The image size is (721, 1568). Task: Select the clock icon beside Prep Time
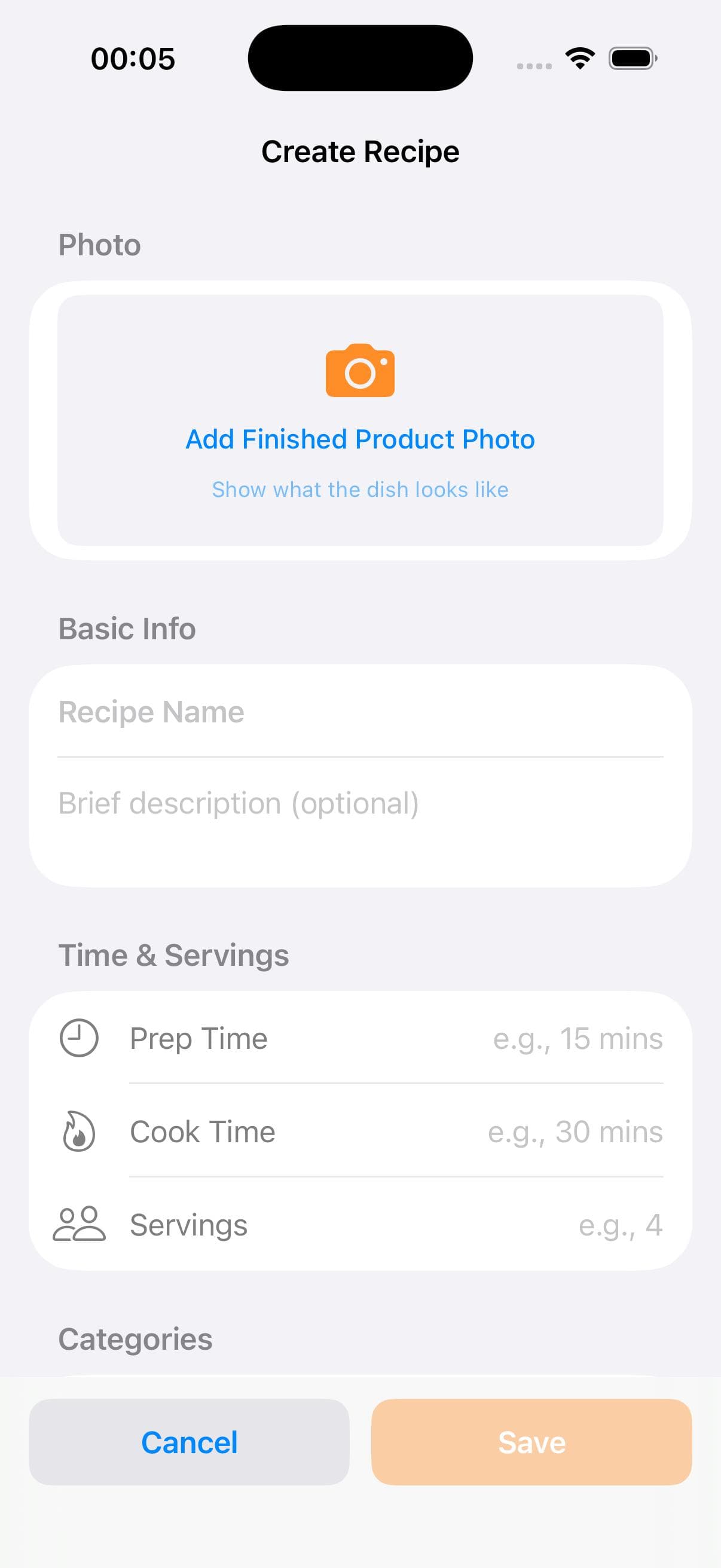(x=80, y=1038)
